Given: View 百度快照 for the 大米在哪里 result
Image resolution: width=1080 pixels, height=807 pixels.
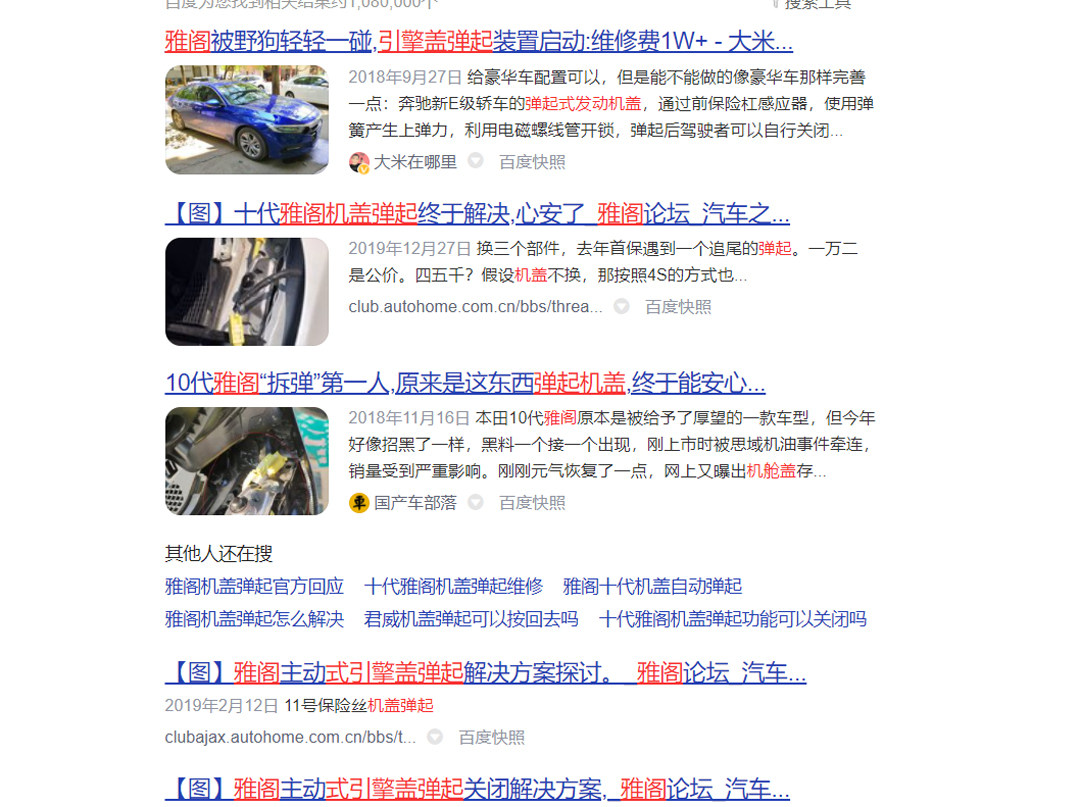Looking at the screenshot, I should tap(532, 162).
